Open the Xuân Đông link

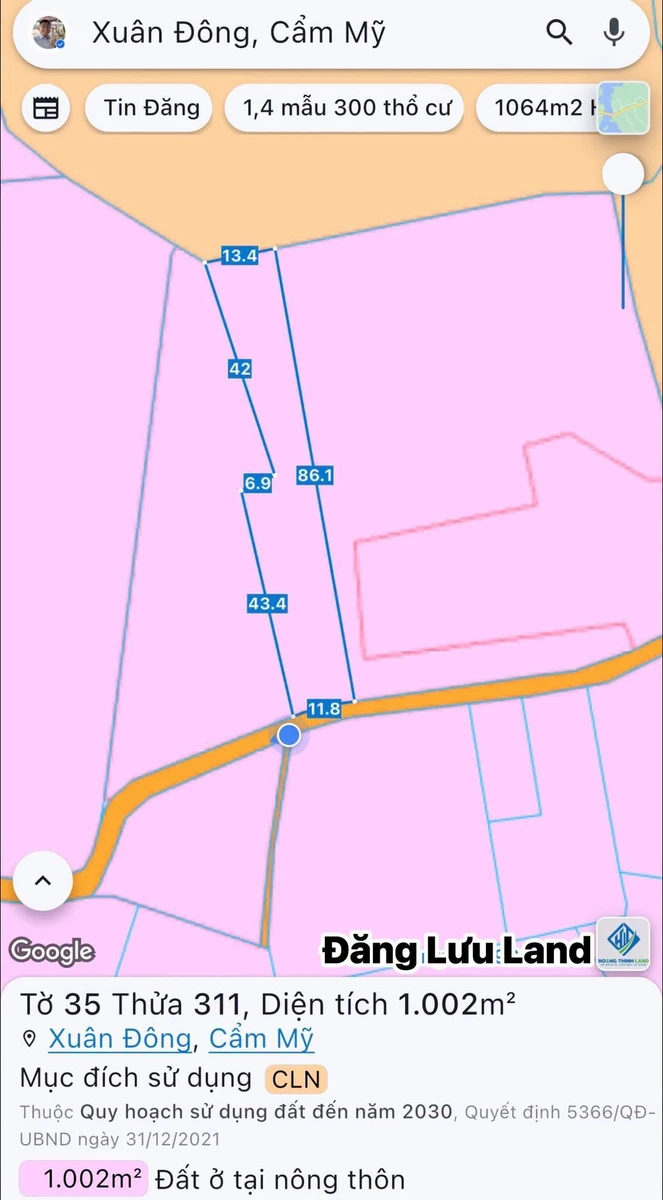(120, 1039)
